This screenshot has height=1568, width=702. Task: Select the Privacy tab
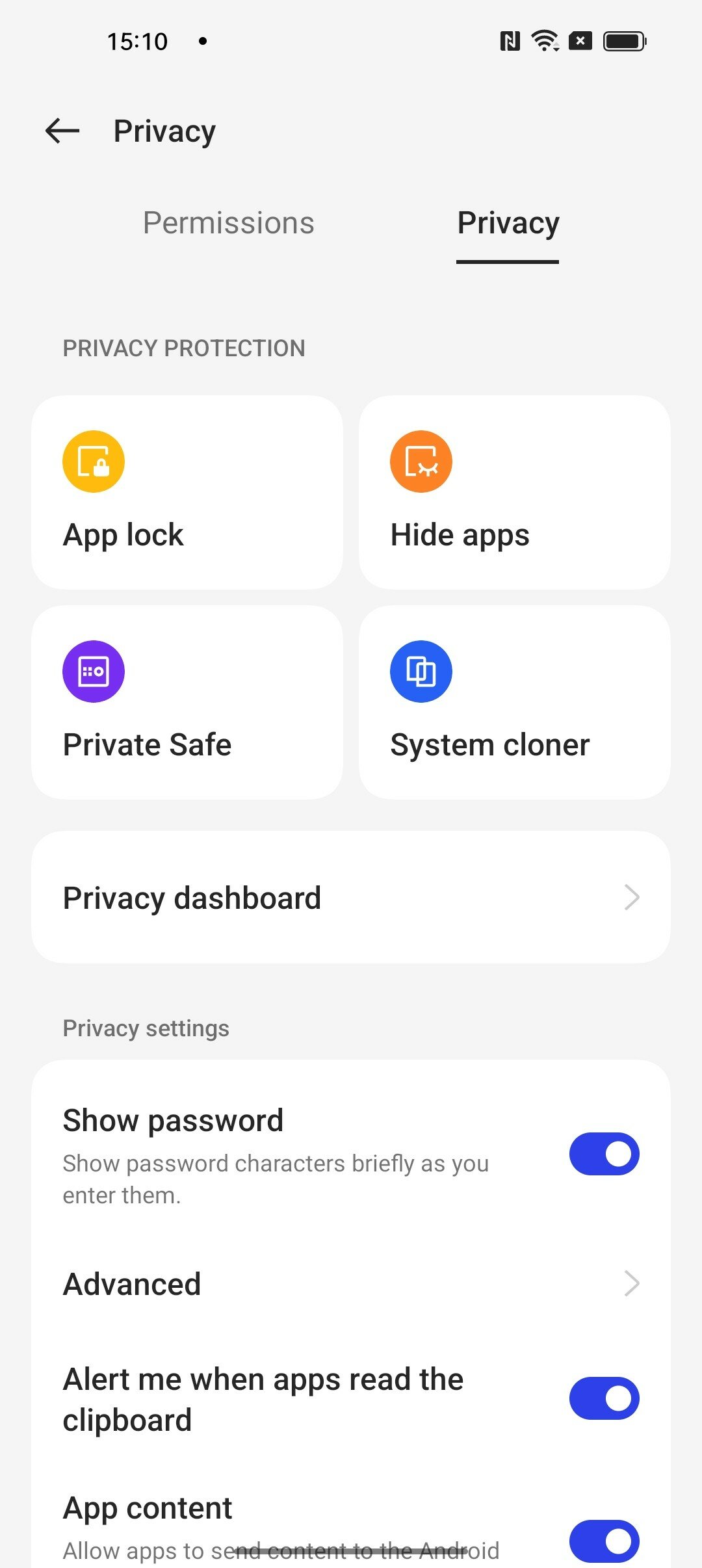(x=508, y=223)
